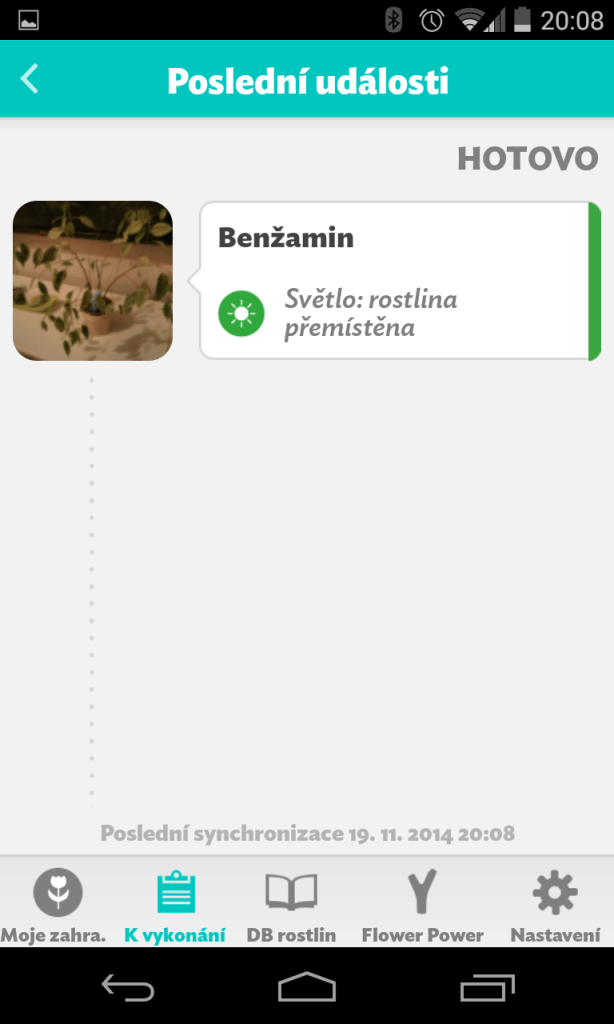
Task: Open the Nastavení settings tab
Action: click(x=555, y=903)
